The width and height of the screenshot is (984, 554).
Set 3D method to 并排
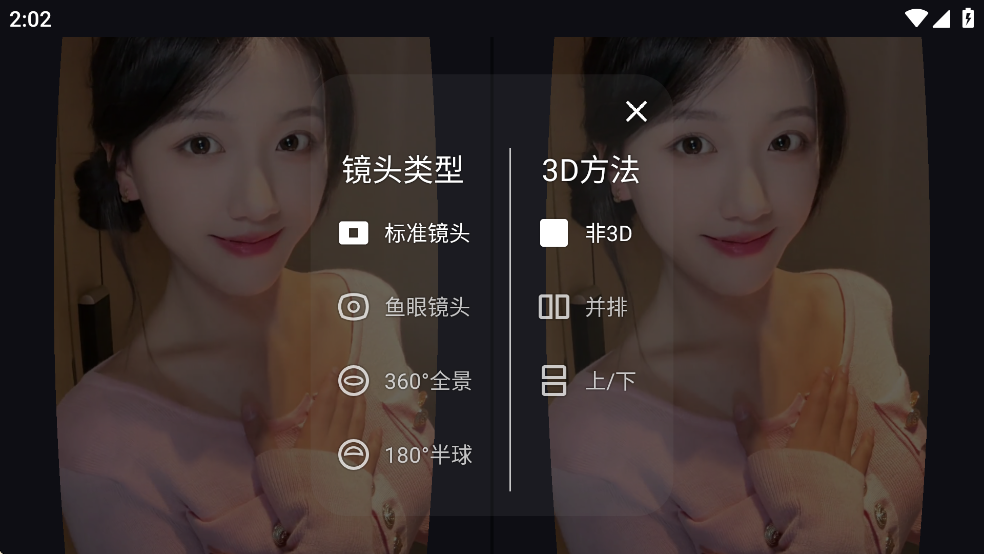[584, 307]
